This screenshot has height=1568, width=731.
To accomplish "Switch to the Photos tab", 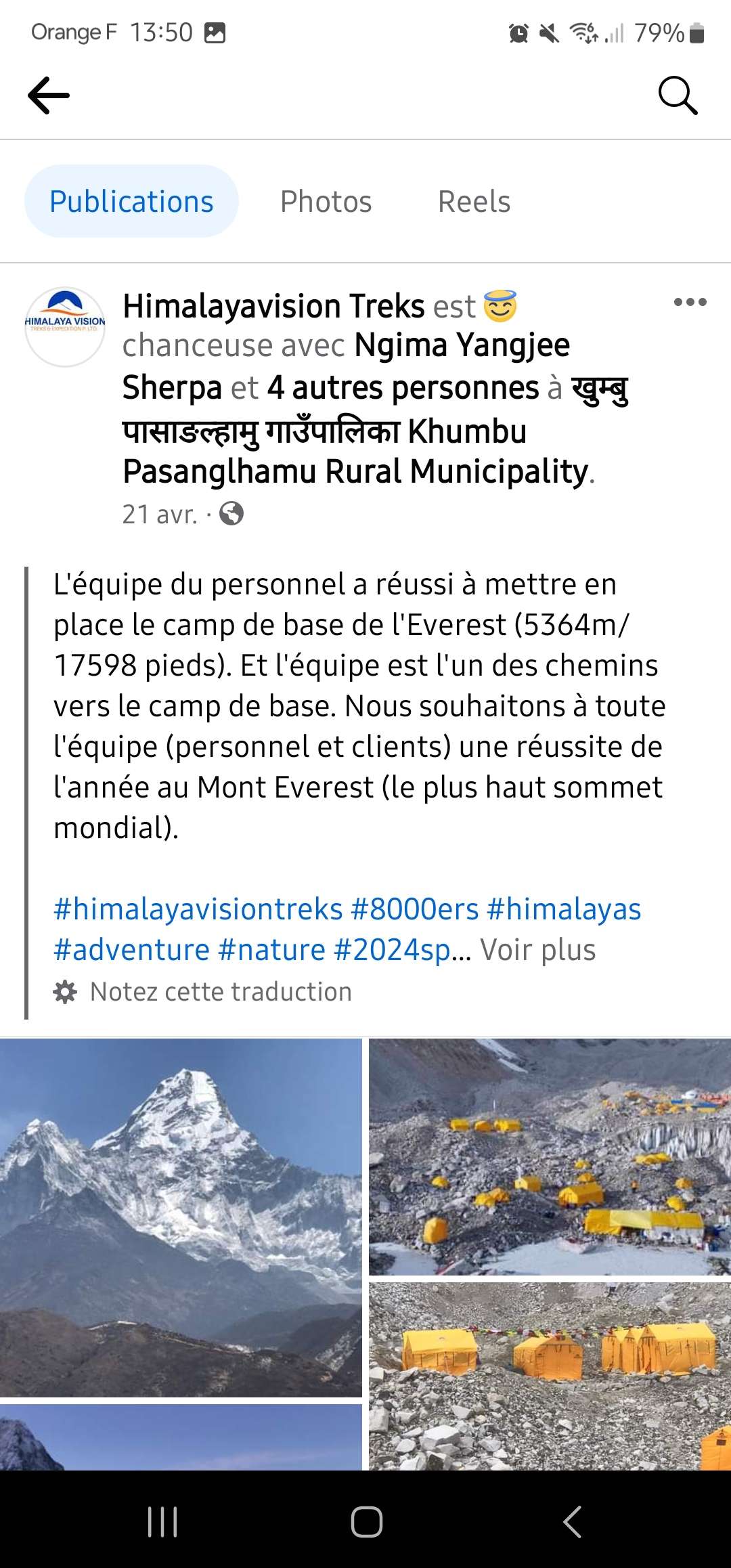I will pyautogui.click(x=326, y=201).
